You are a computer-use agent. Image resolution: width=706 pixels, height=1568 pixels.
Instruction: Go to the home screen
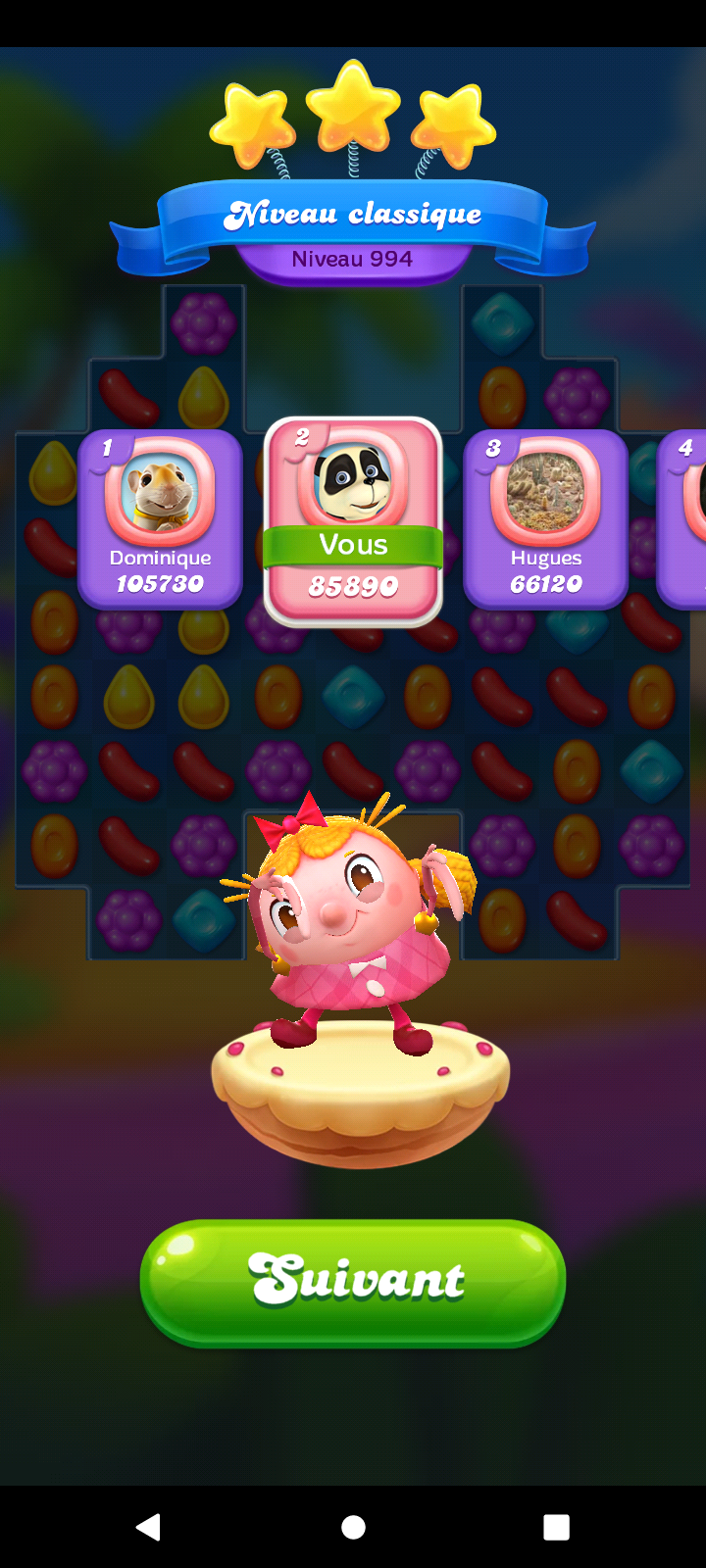click(x=353, y=1527)
